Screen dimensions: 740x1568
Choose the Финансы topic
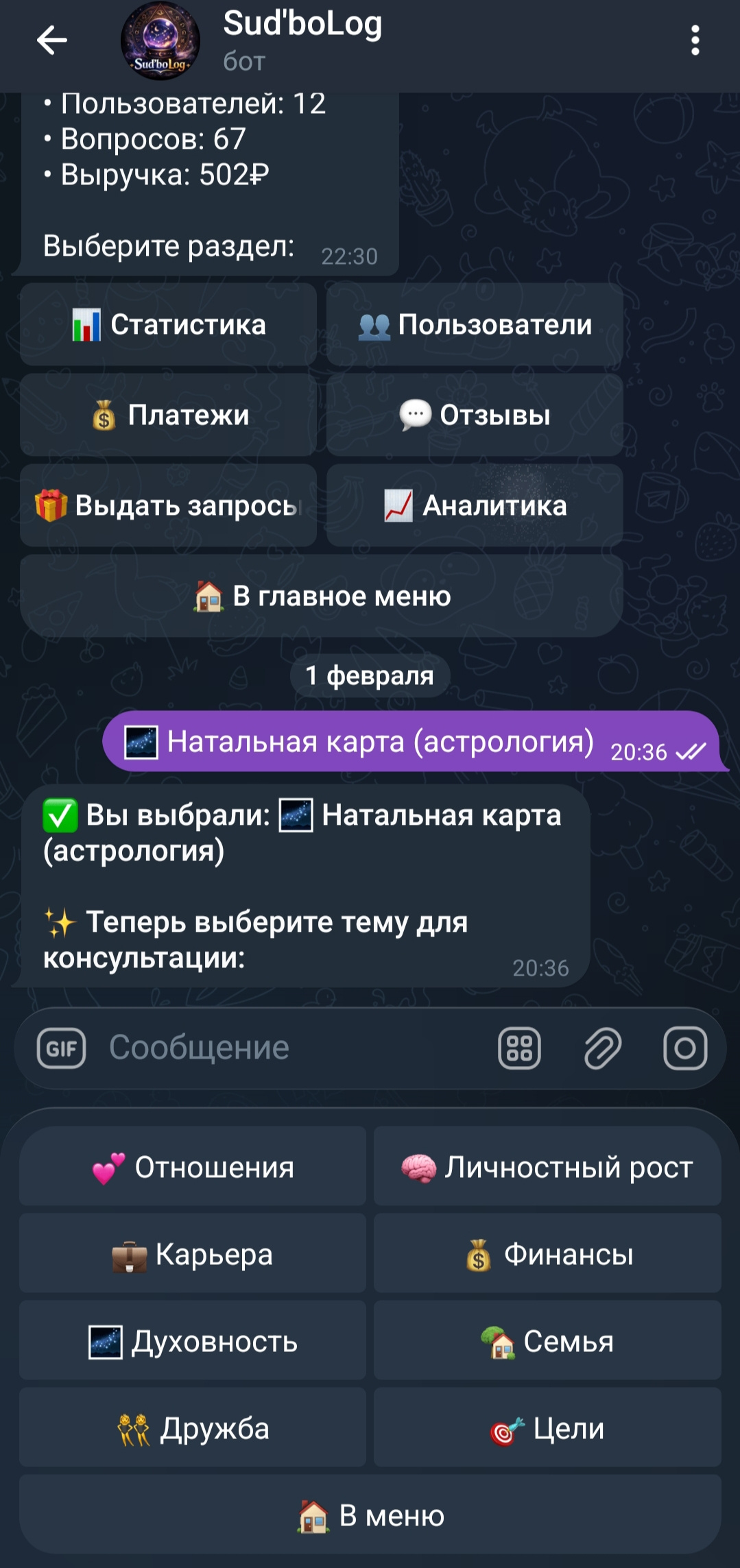[547, 1254]
